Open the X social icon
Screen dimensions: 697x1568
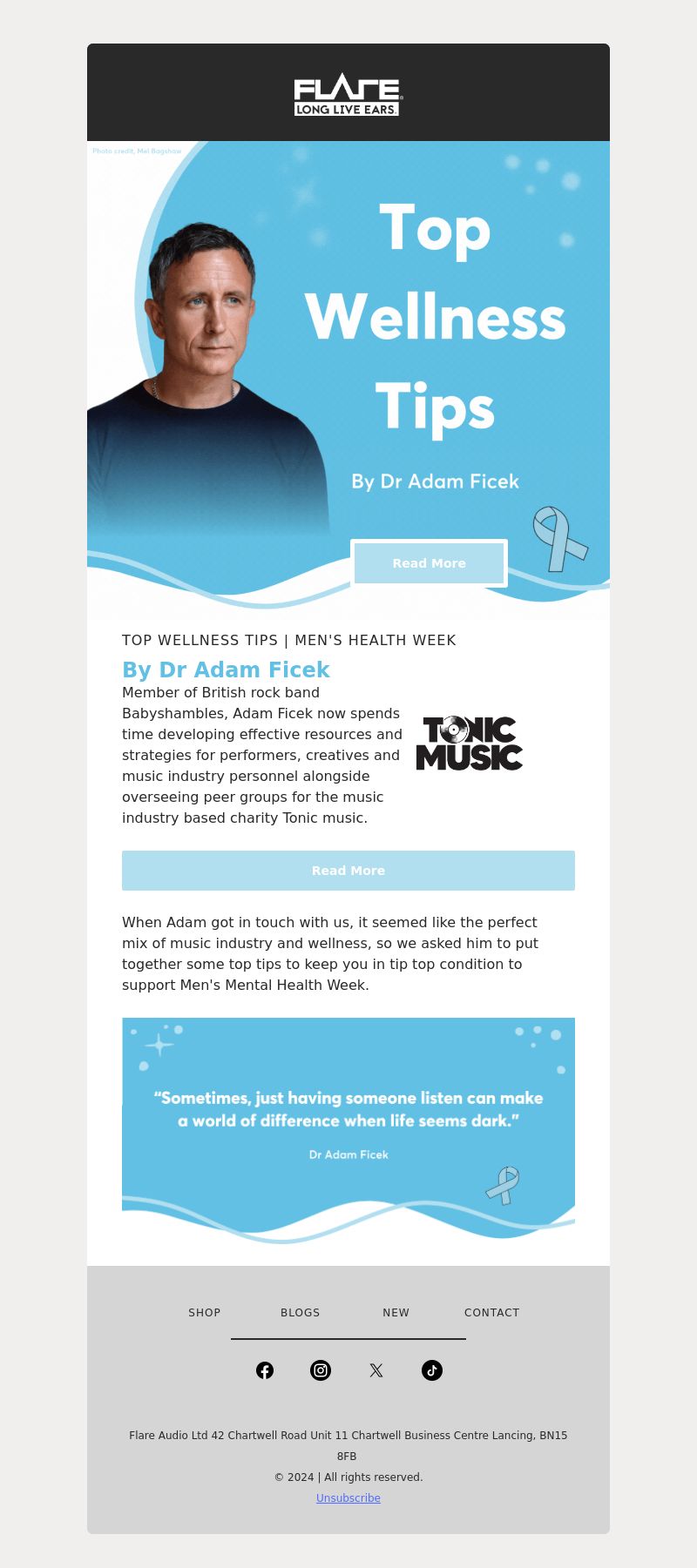[x=376, y=1370]
